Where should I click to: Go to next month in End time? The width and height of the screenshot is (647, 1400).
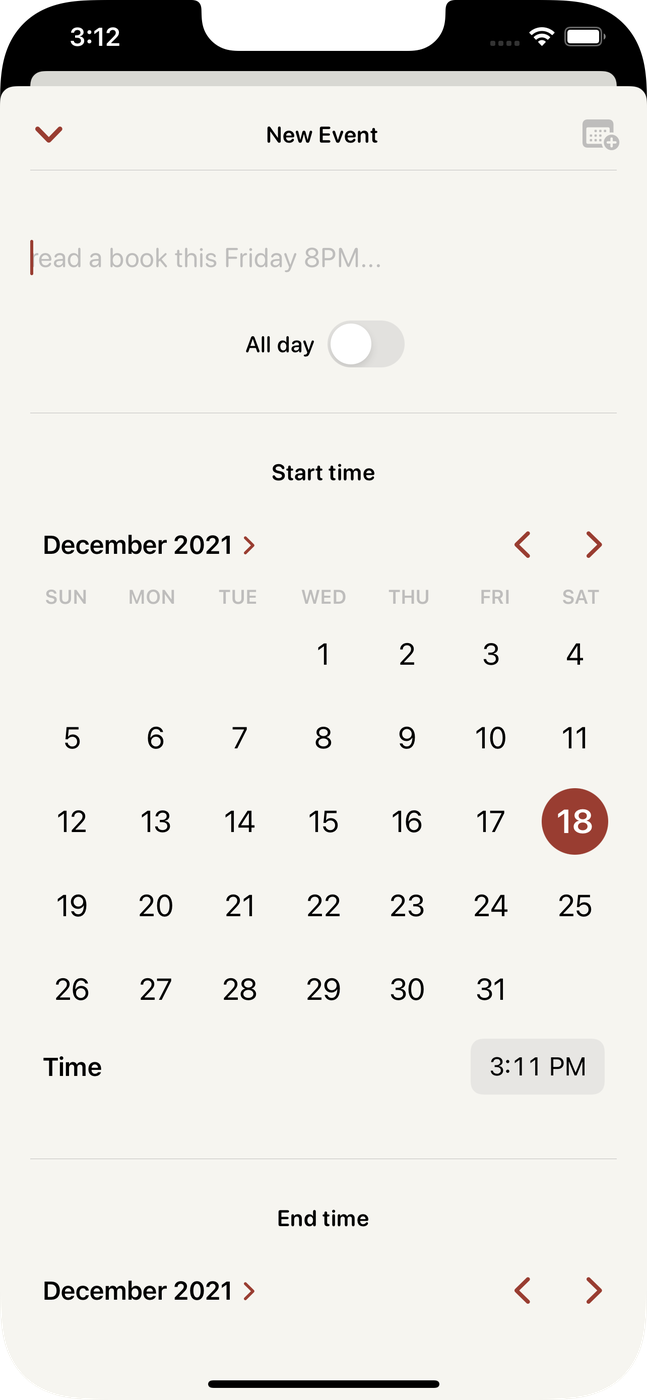594,1291
